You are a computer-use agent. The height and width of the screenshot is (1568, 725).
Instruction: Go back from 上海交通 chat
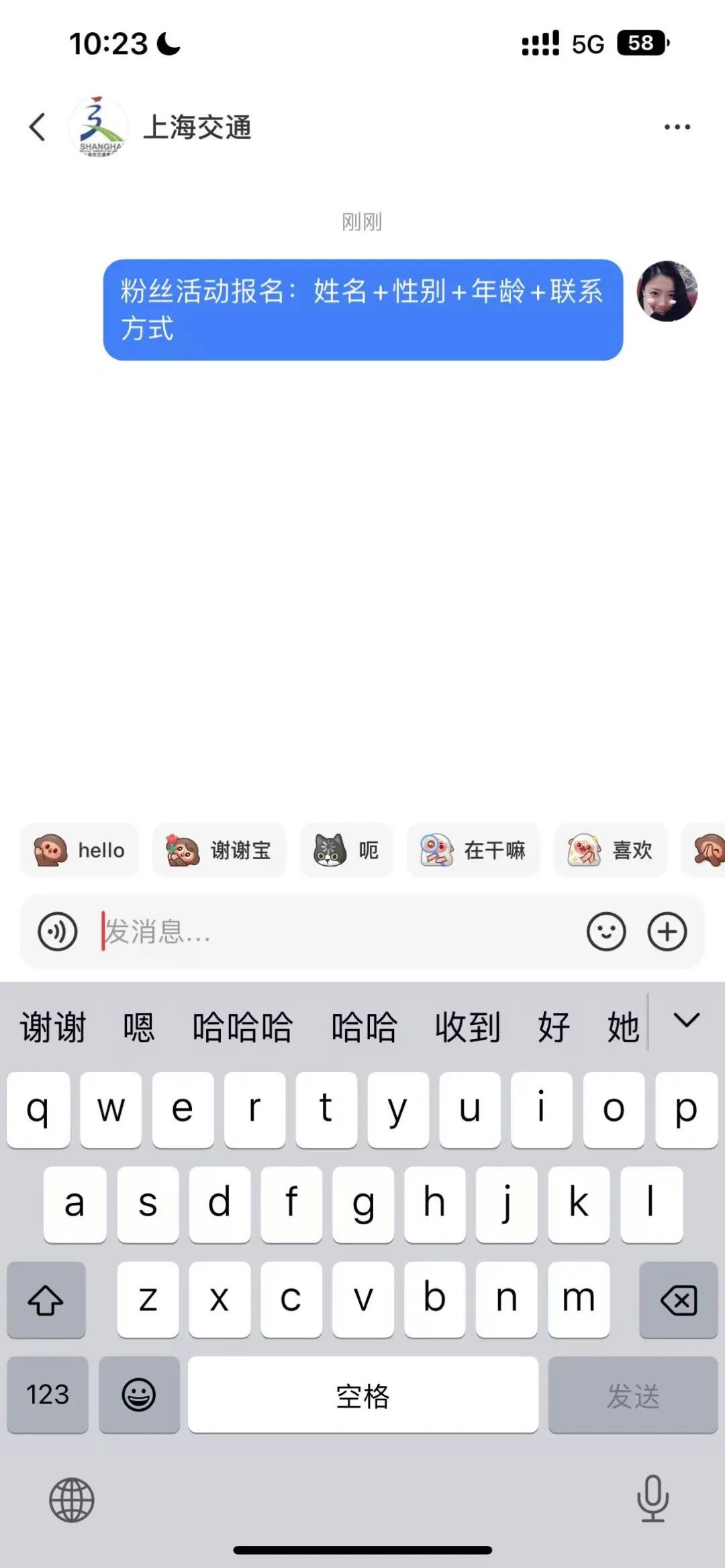pos(38,127)
